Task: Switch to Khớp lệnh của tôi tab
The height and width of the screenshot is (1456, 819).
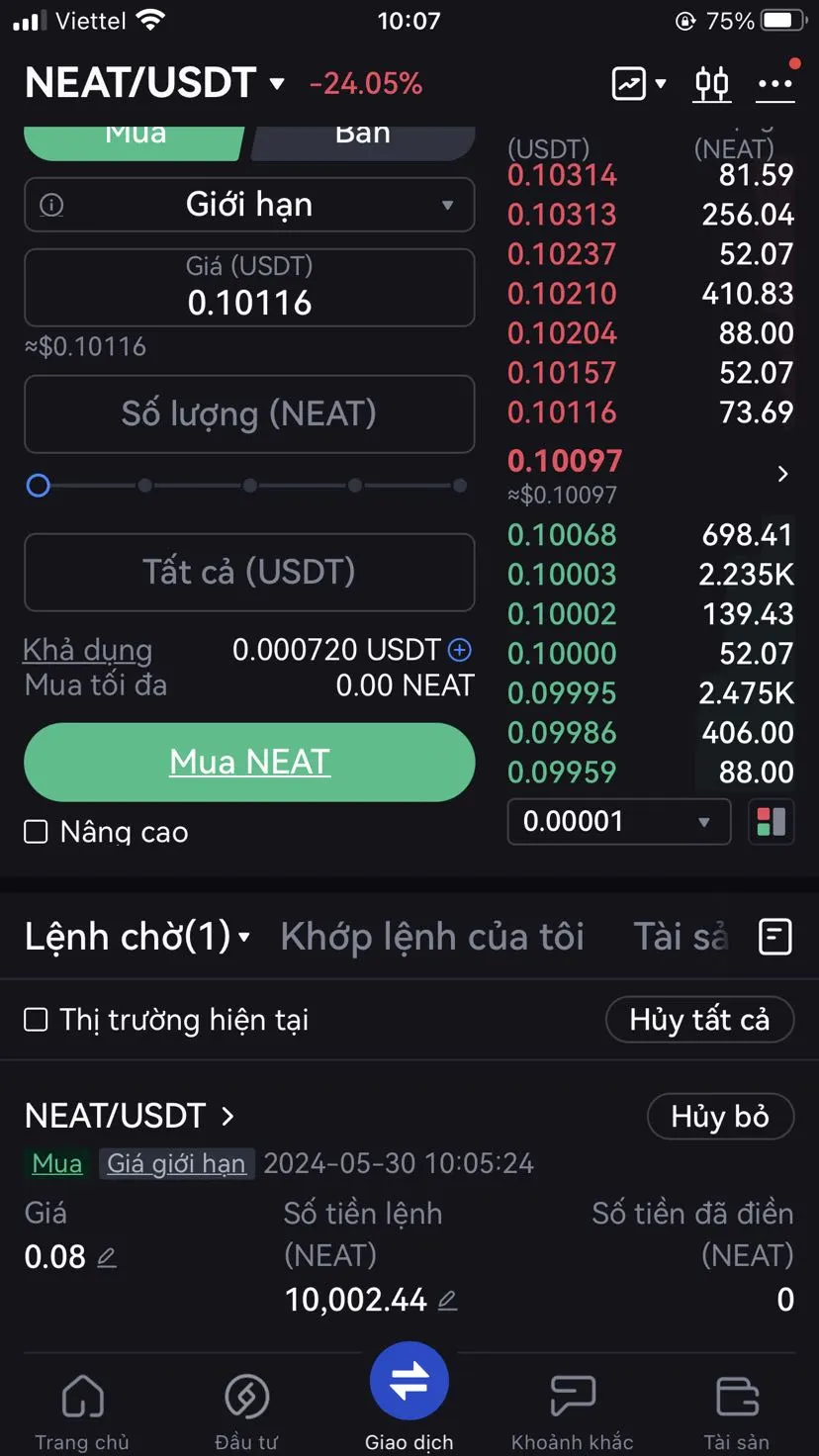Action: pos(432,936)
